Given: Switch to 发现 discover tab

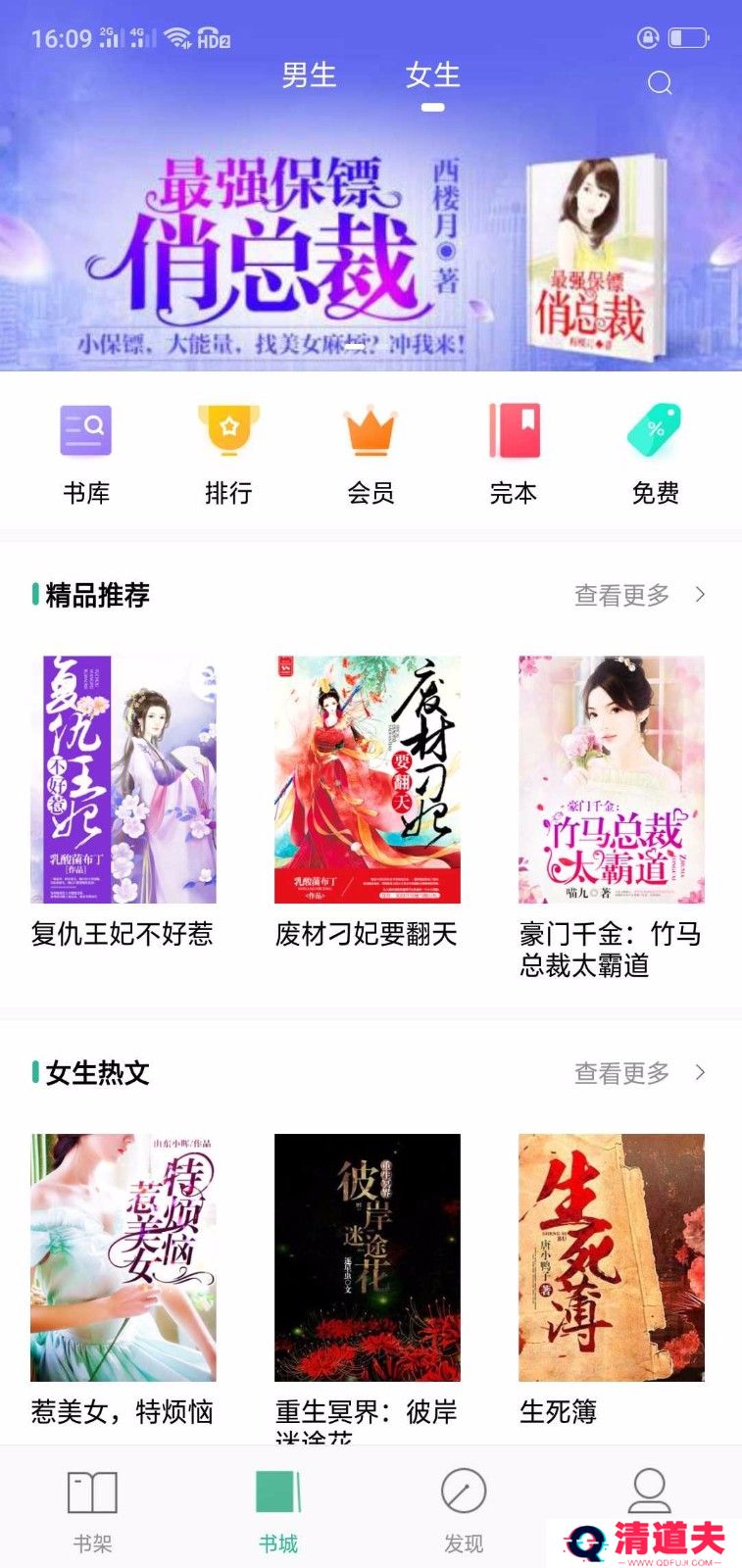Looking at the screenshot, I should click(464, 1511).
